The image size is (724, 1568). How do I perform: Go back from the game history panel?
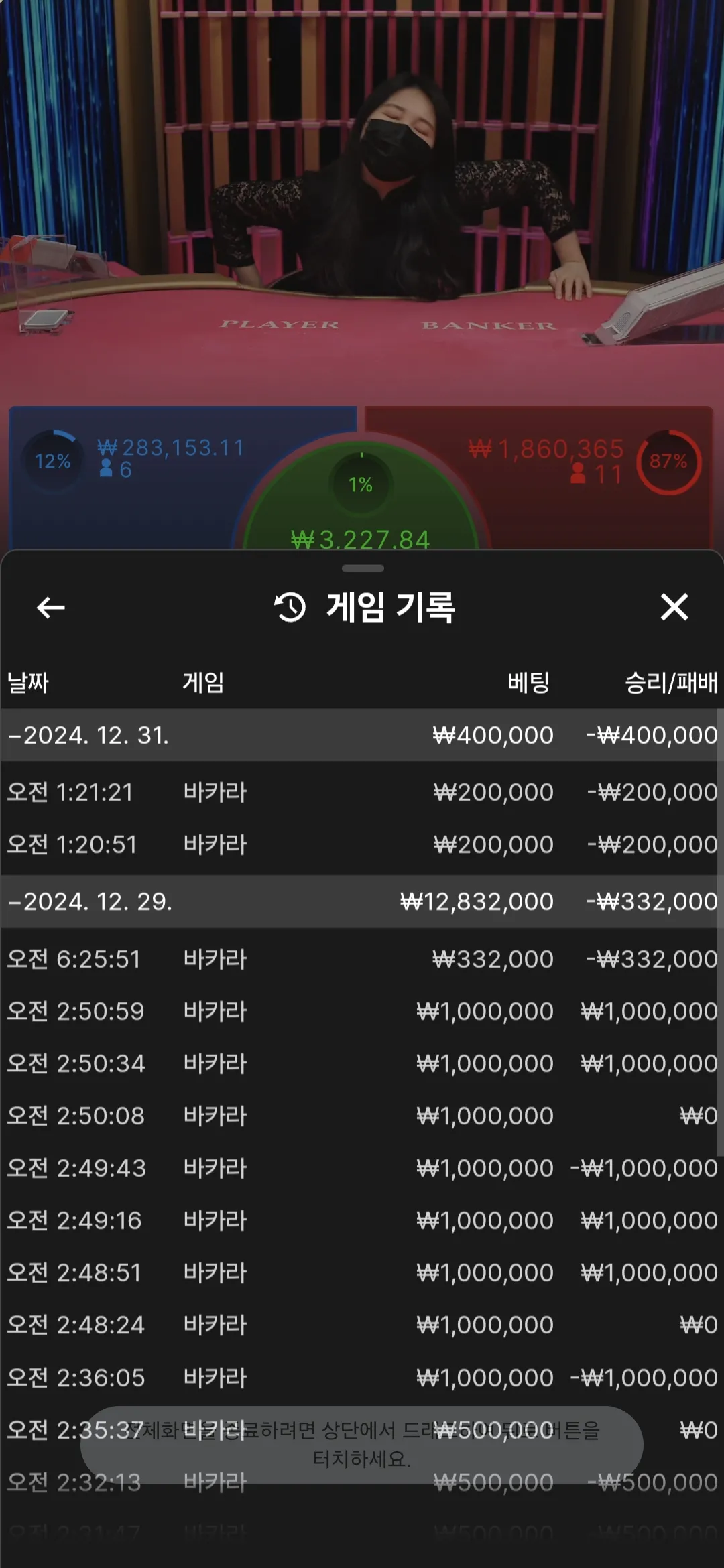51,608
